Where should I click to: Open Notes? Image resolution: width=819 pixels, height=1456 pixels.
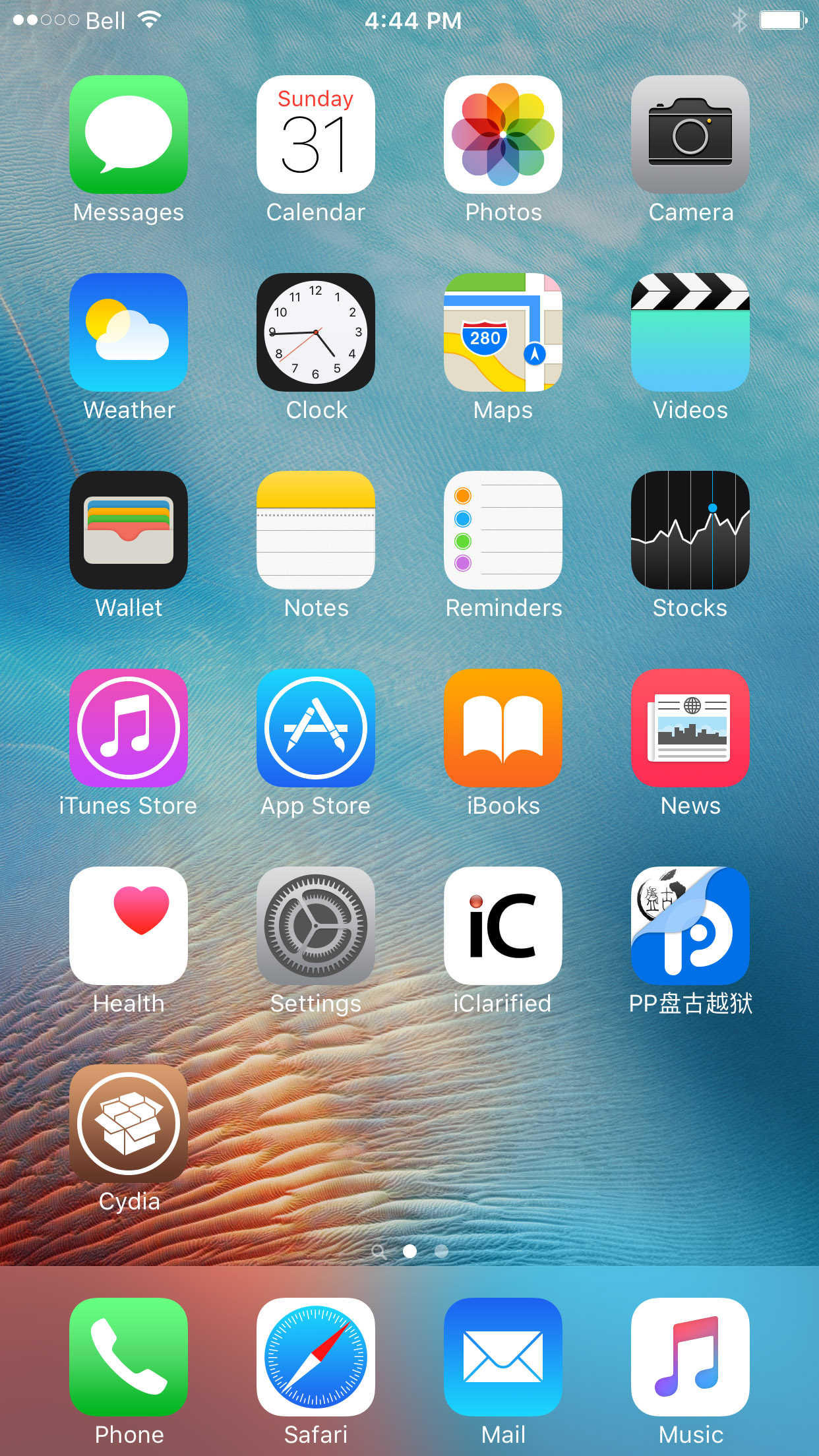click(316, 530)
